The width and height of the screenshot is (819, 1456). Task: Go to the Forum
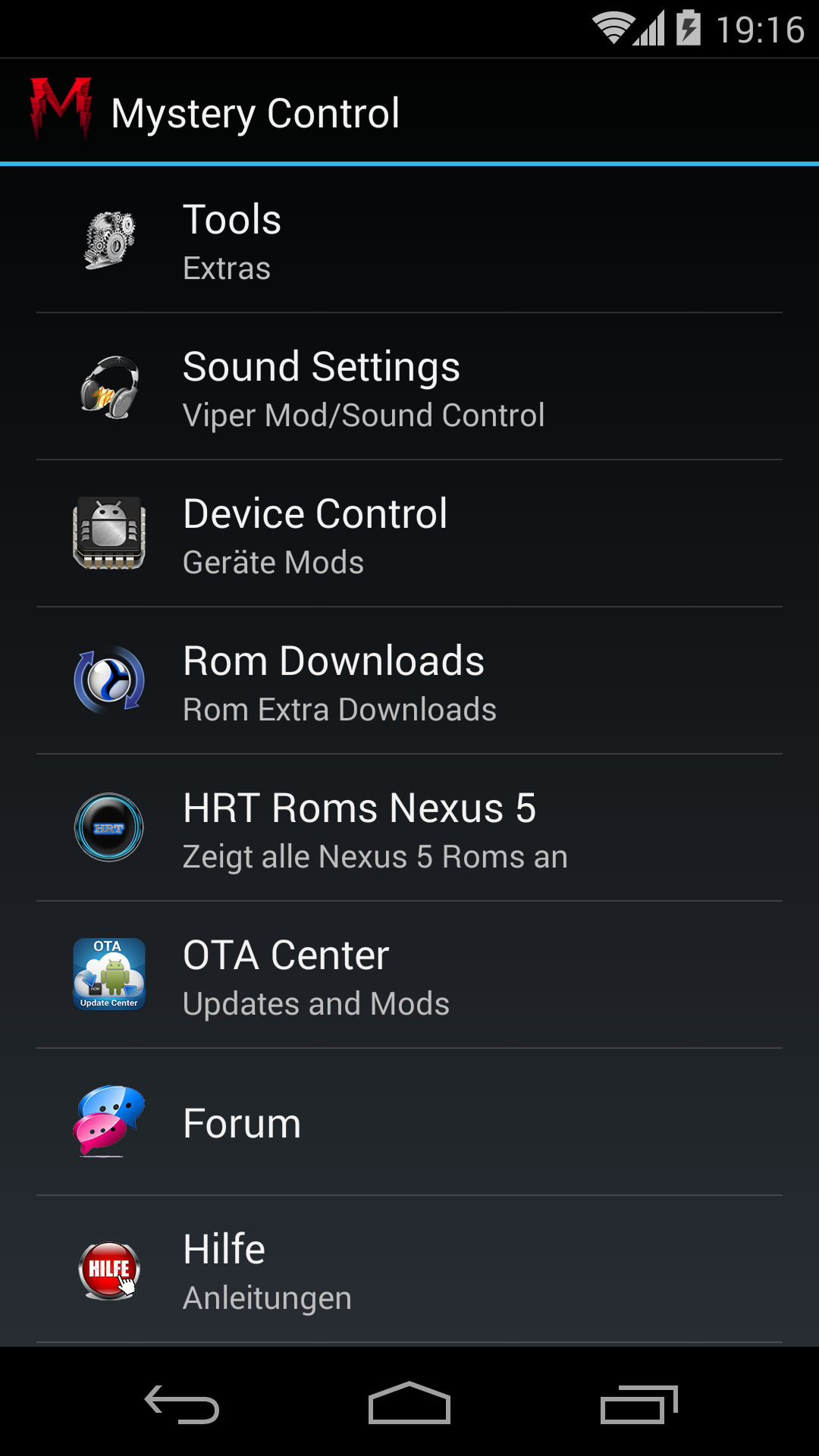[x=409, y=1122]
